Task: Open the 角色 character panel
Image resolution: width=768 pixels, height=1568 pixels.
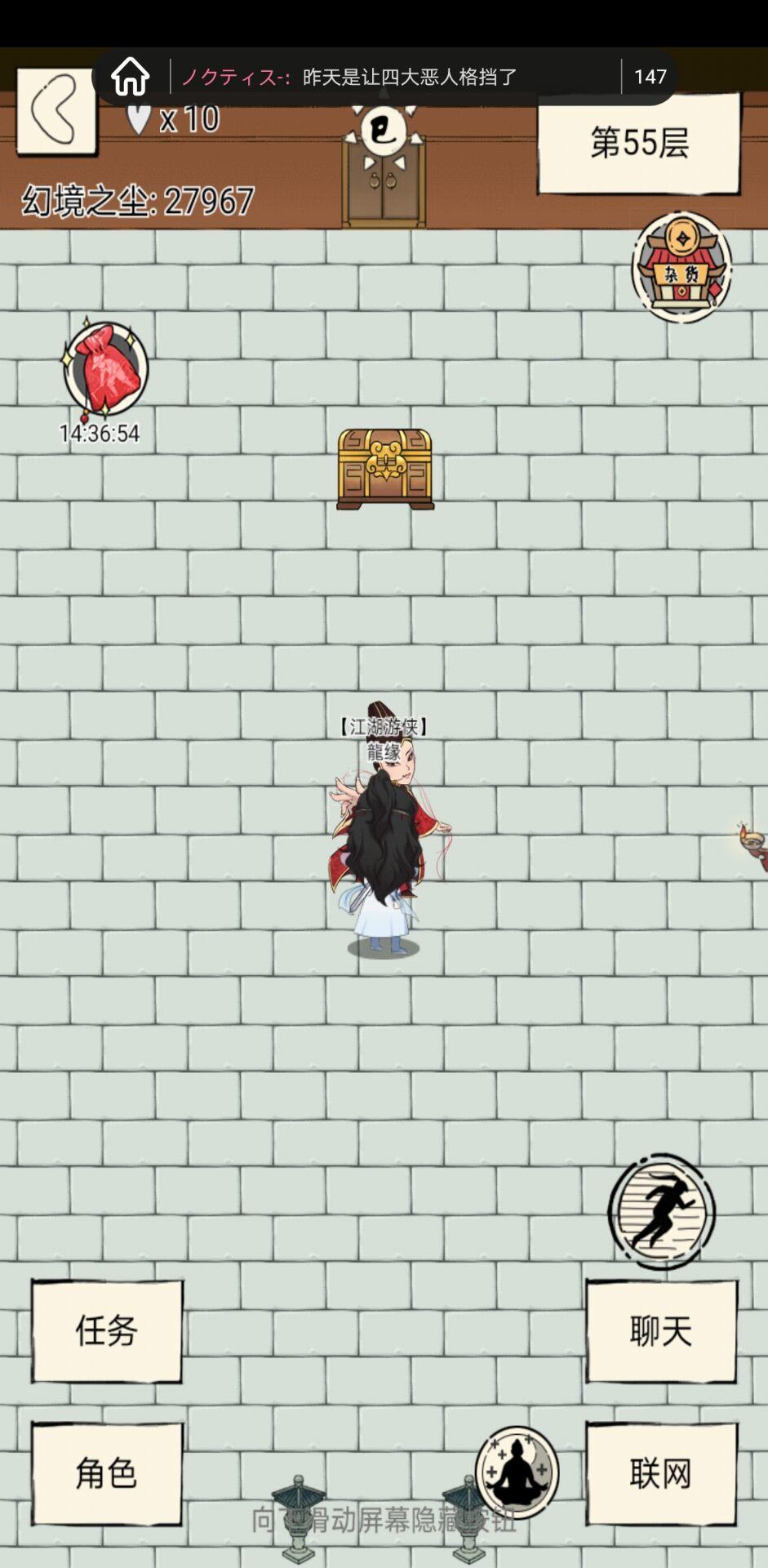Action: coord(104,1474)
